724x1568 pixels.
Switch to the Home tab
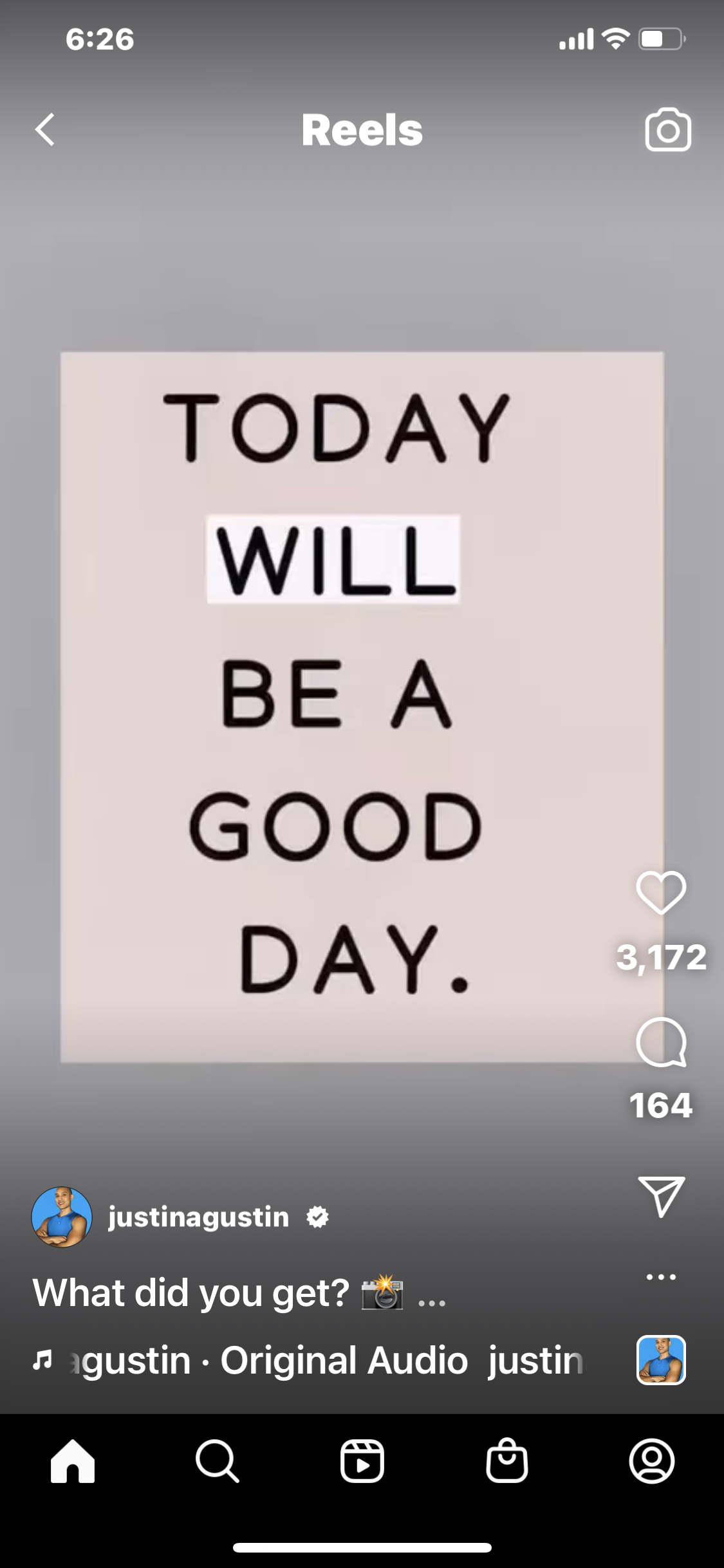[73, 1461]
